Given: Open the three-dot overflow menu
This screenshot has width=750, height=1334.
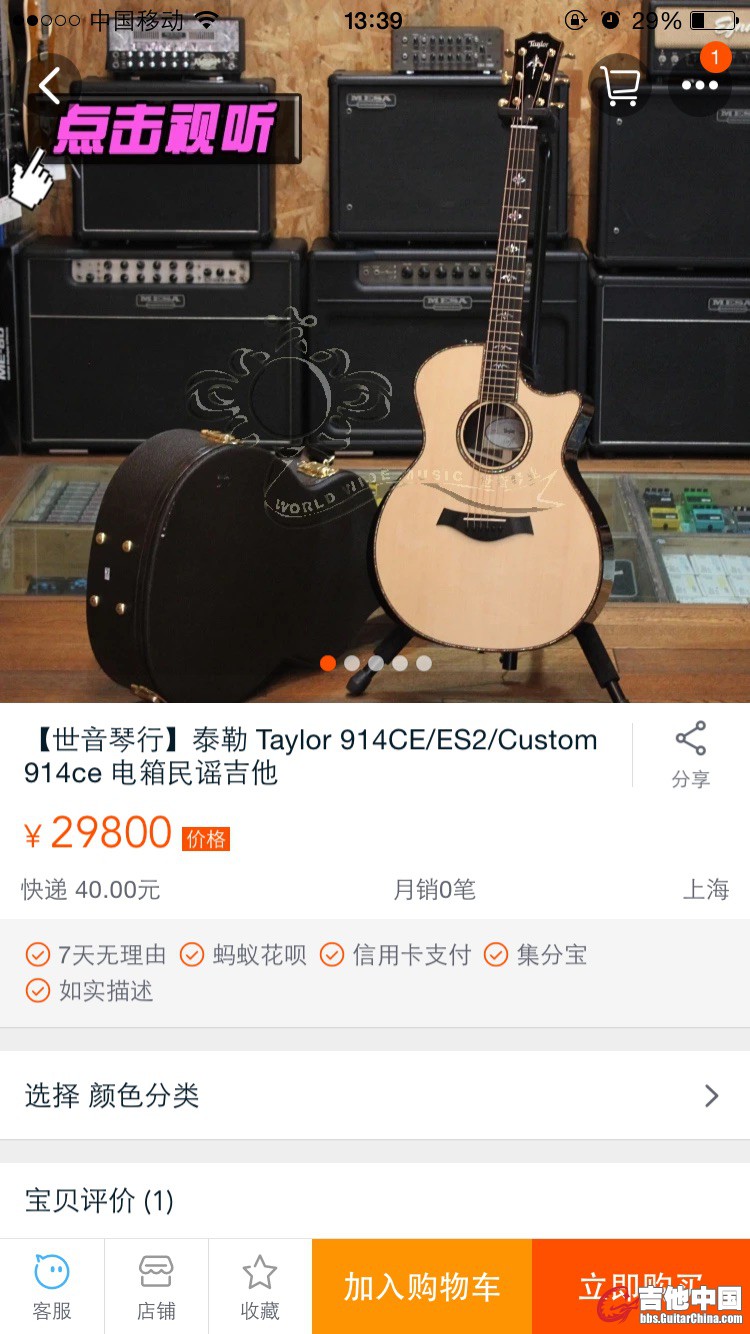Looking at the screenshot, I should pyautogui.click(x=699, y=86).
